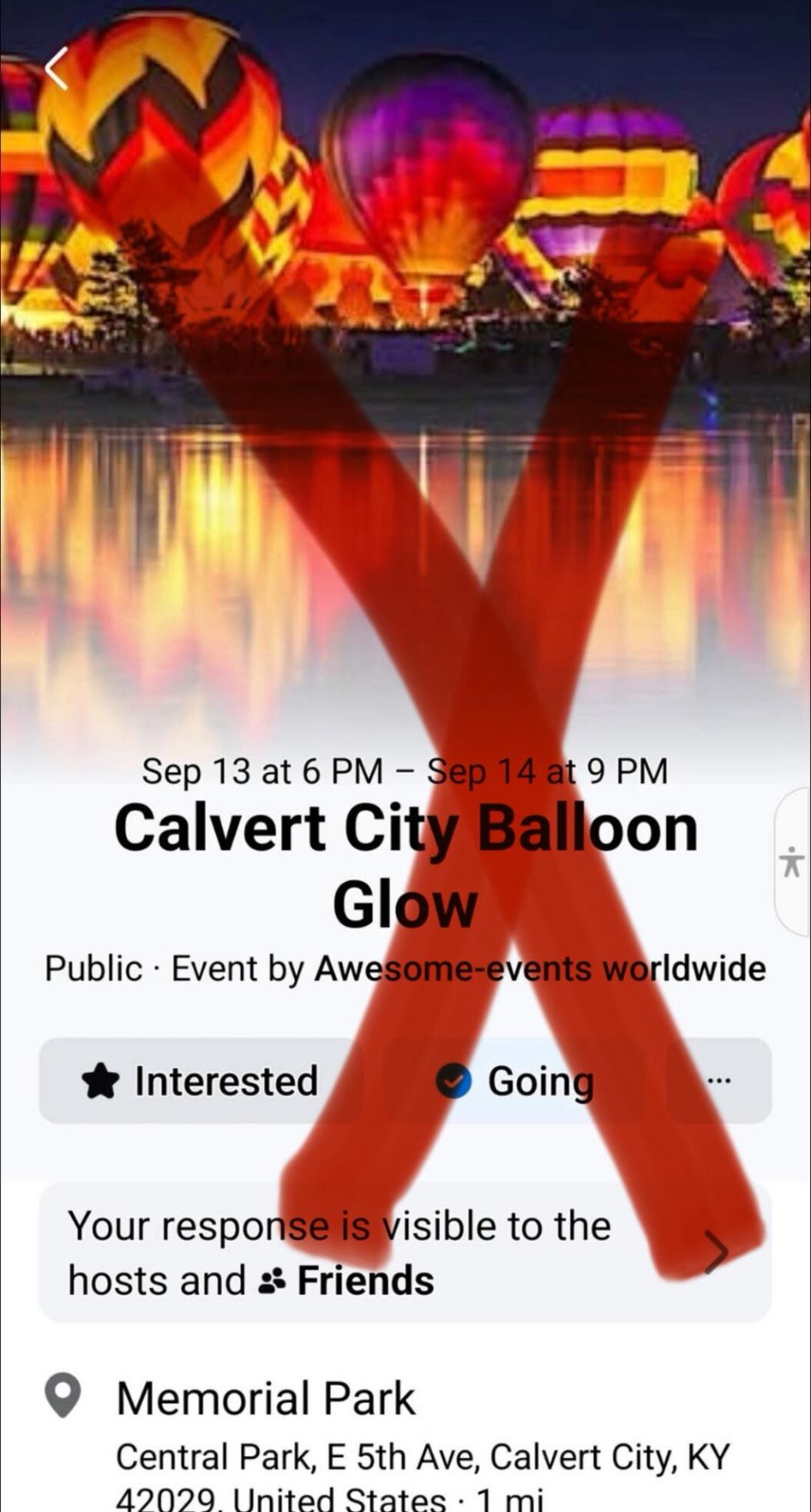811x1512 pixels.
Task: Go back using the top-left arrow
Action: tap(56, 70)
